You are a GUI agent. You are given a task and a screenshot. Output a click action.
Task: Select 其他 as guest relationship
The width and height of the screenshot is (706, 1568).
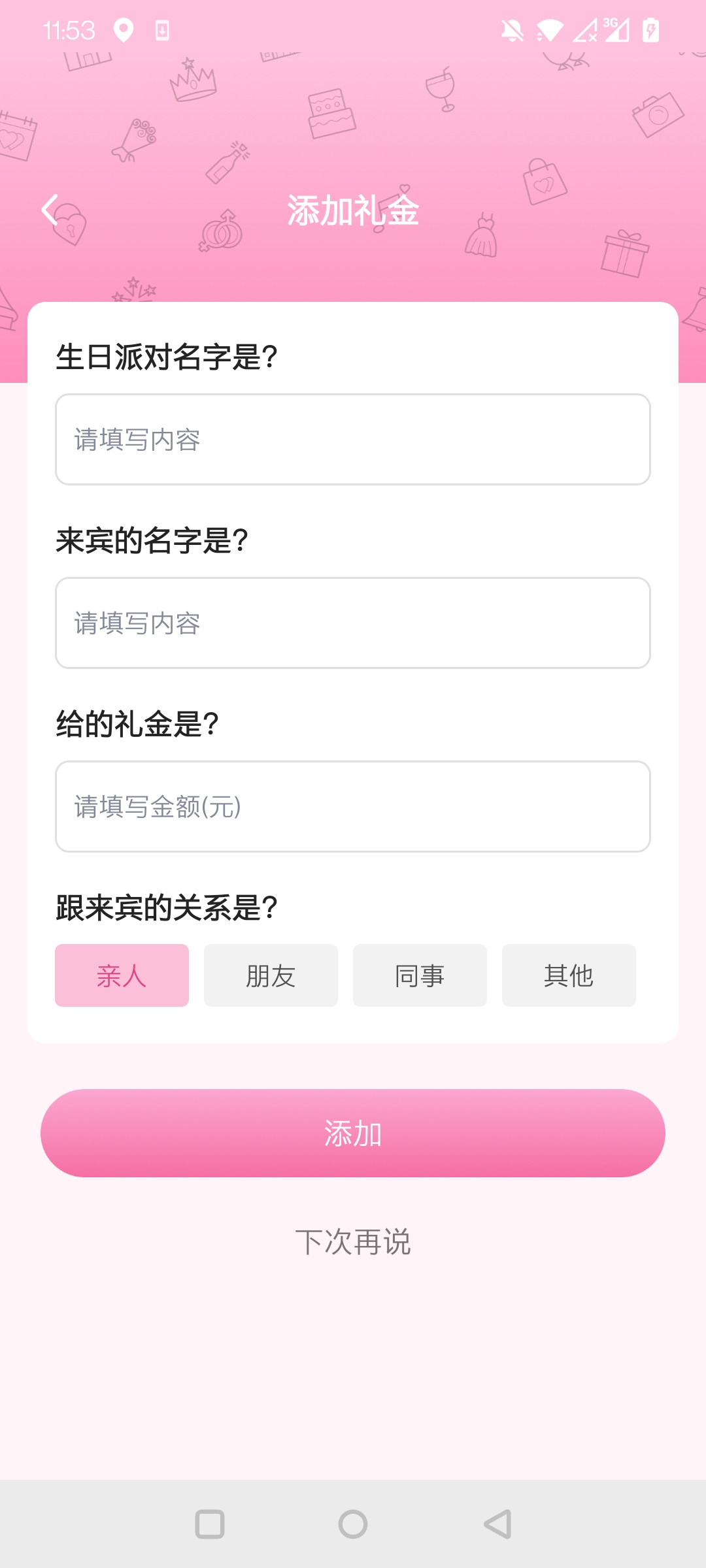click(x=569, y=975)
